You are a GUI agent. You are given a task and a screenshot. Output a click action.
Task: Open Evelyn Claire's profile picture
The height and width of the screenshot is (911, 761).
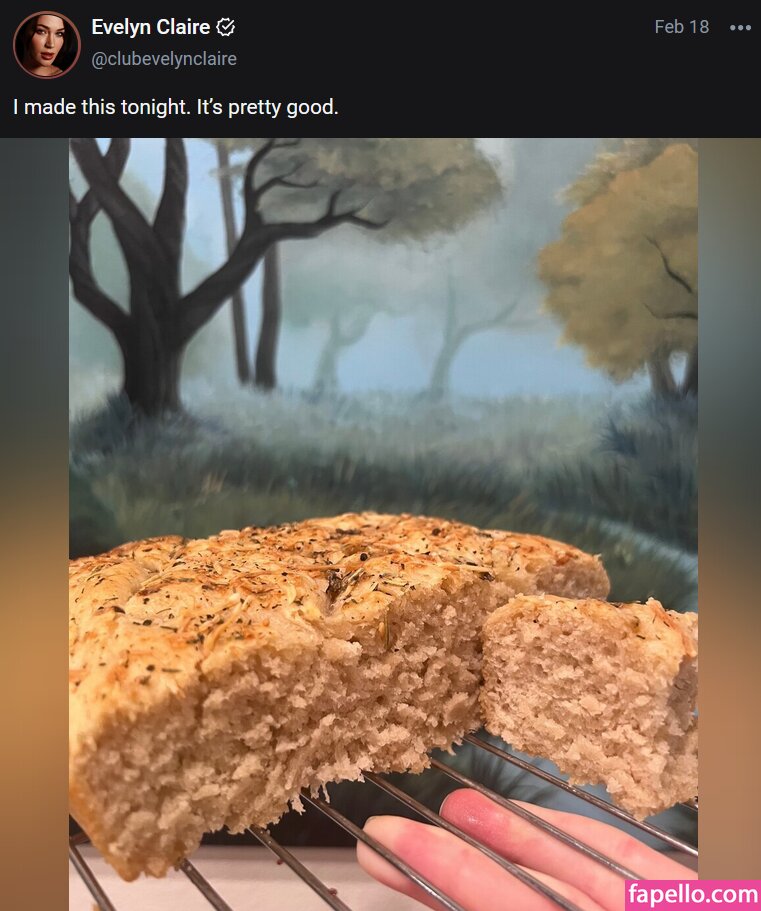click(46, 44)
